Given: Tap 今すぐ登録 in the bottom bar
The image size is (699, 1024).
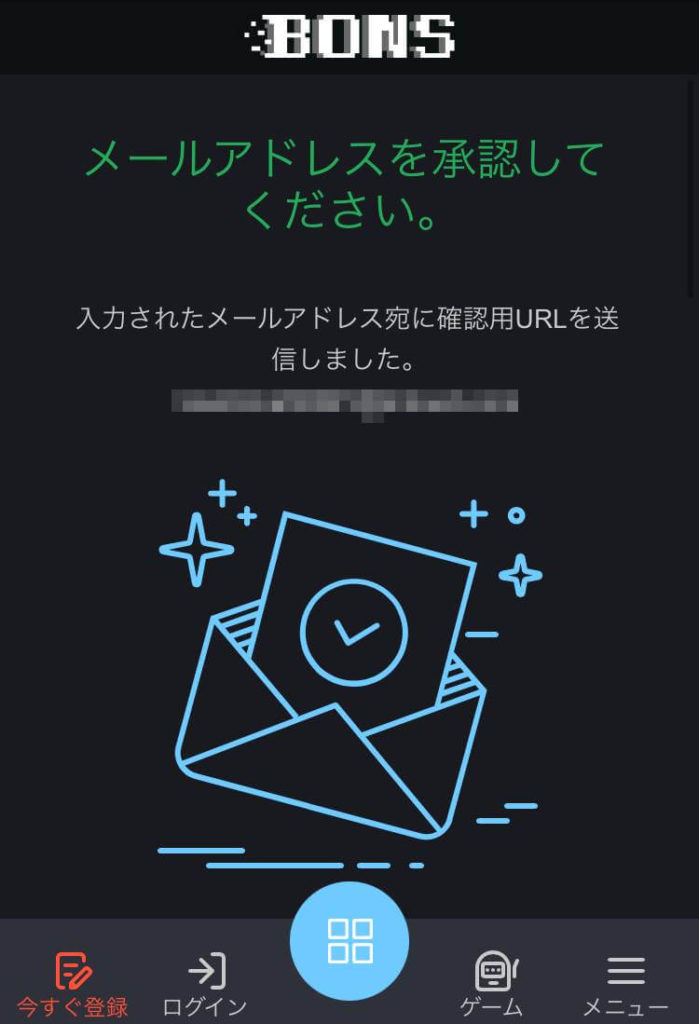Looking at the screenshot, I should tap(73, 983).
